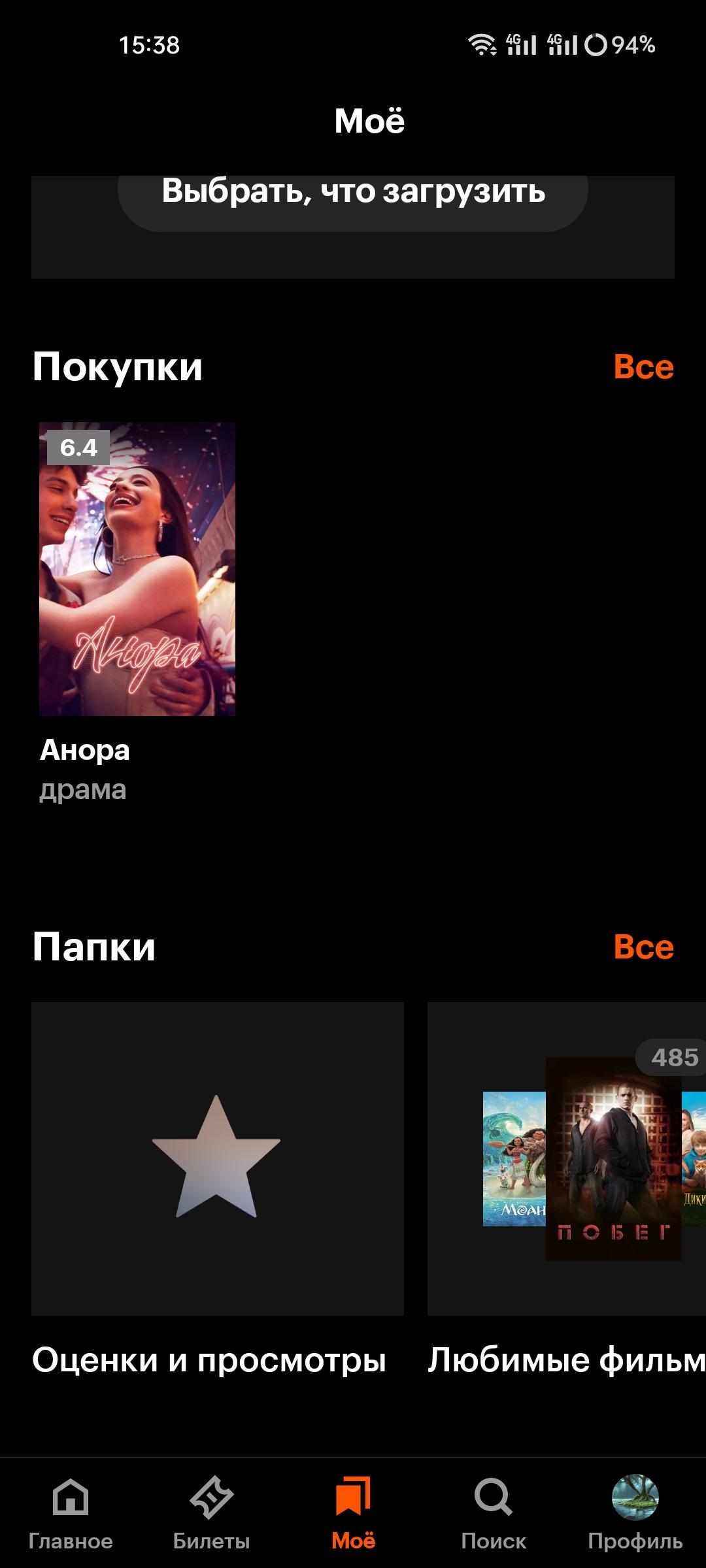Show all folders in Папки

point(643,947)
